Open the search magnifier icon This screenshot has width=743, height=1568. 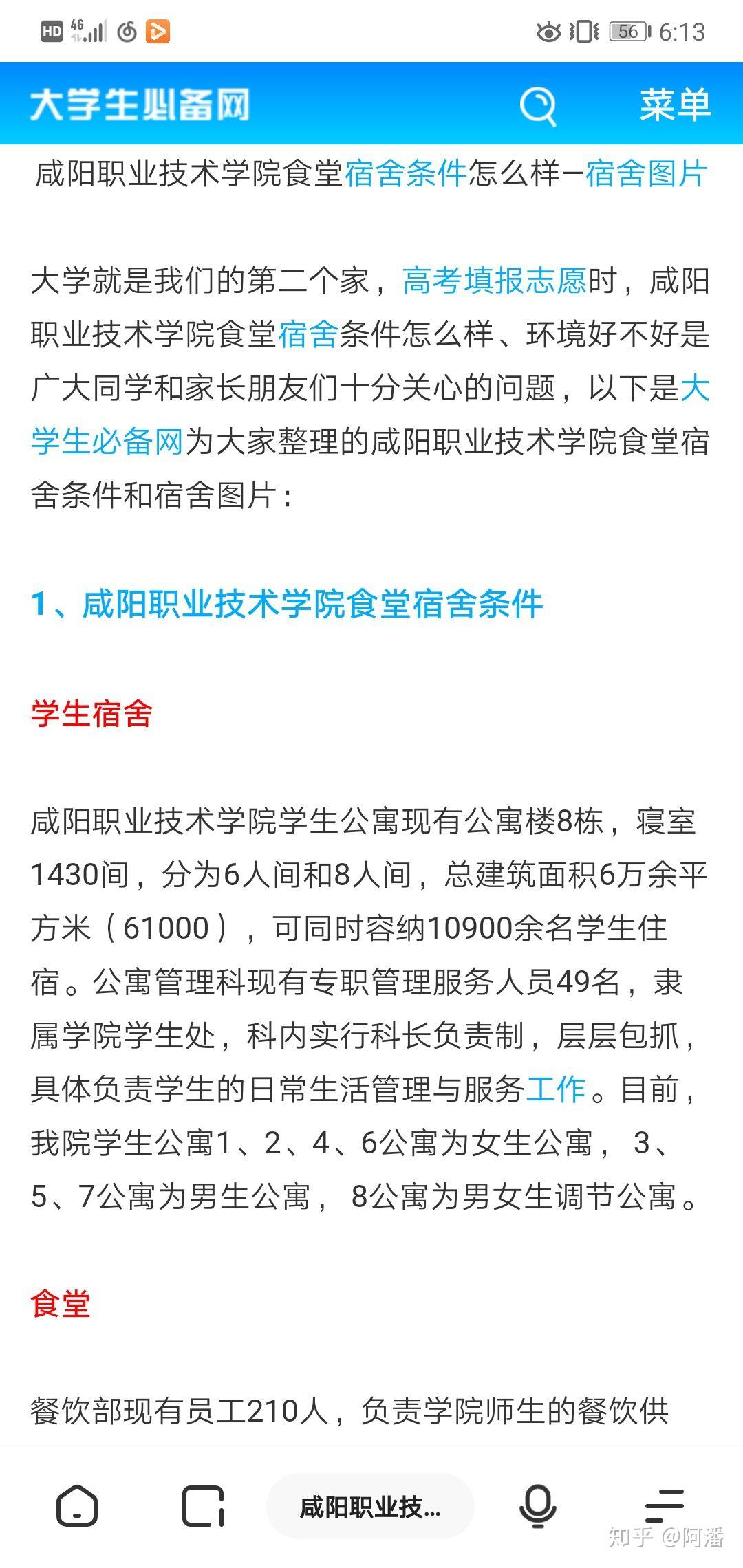tap(537, 106)
